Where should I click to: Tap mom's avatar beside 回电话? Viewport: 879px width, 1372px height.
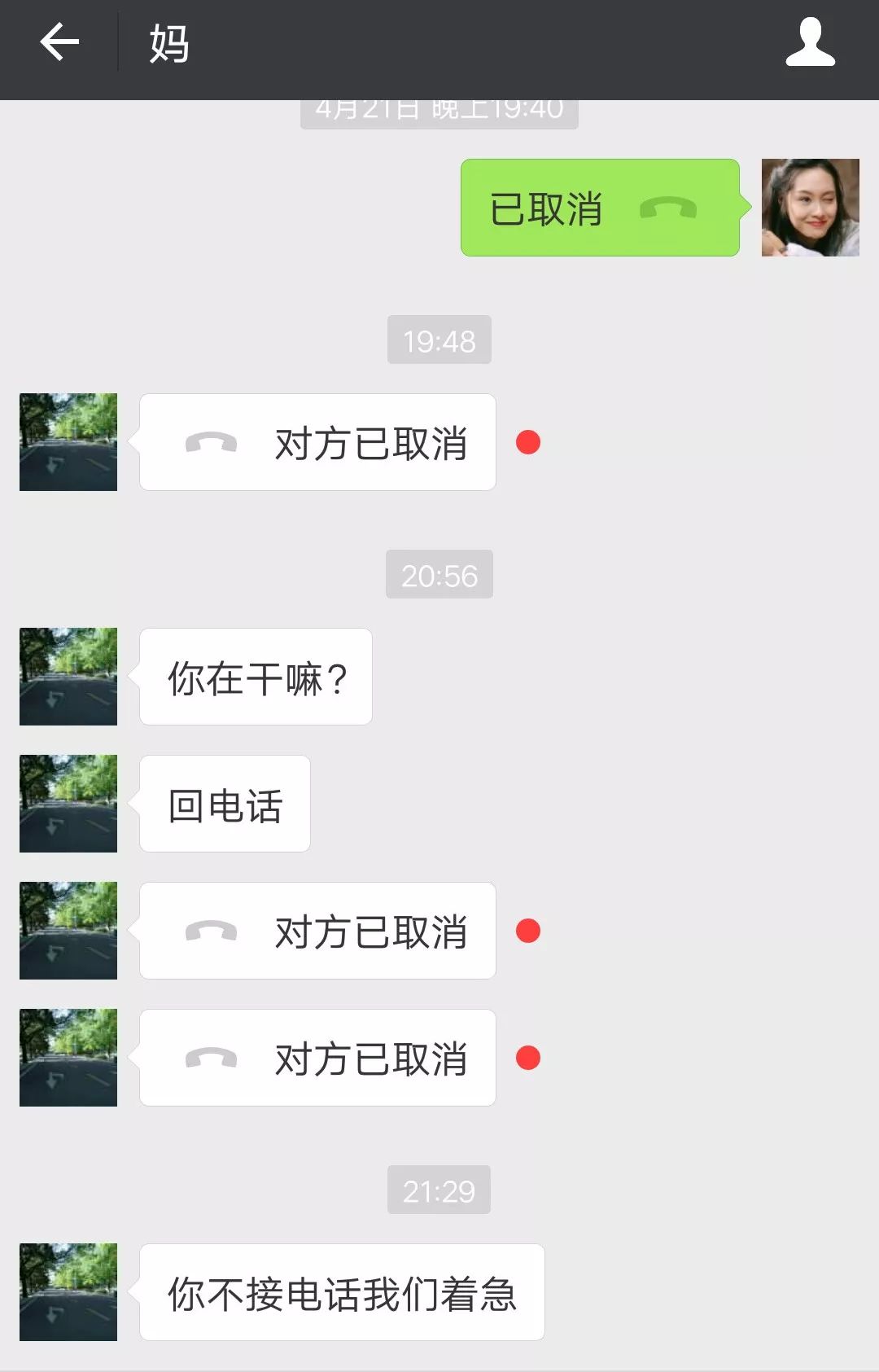click(x=68, y=803)
